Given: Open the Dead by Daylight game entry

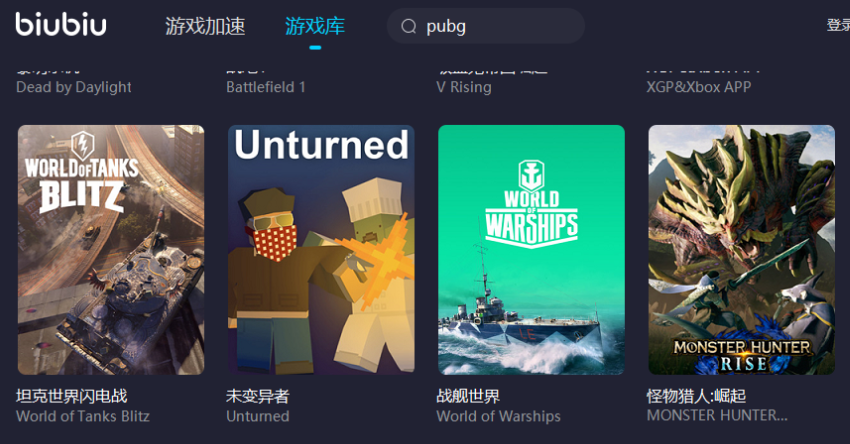Looking at the screenshot, I should [x=74, y=86].
